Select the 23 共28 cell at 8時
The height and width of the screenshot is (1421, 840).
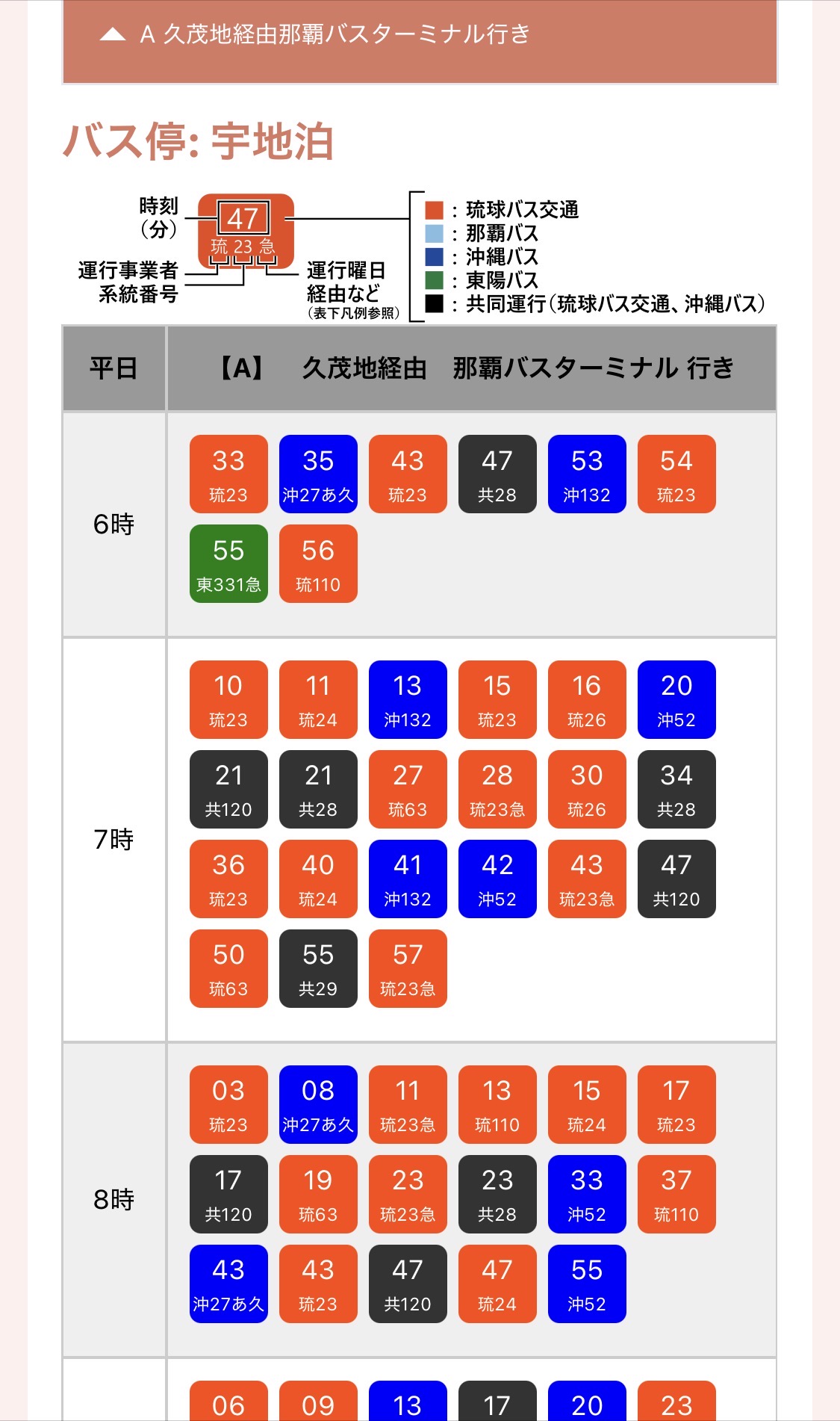point(497,1194)
